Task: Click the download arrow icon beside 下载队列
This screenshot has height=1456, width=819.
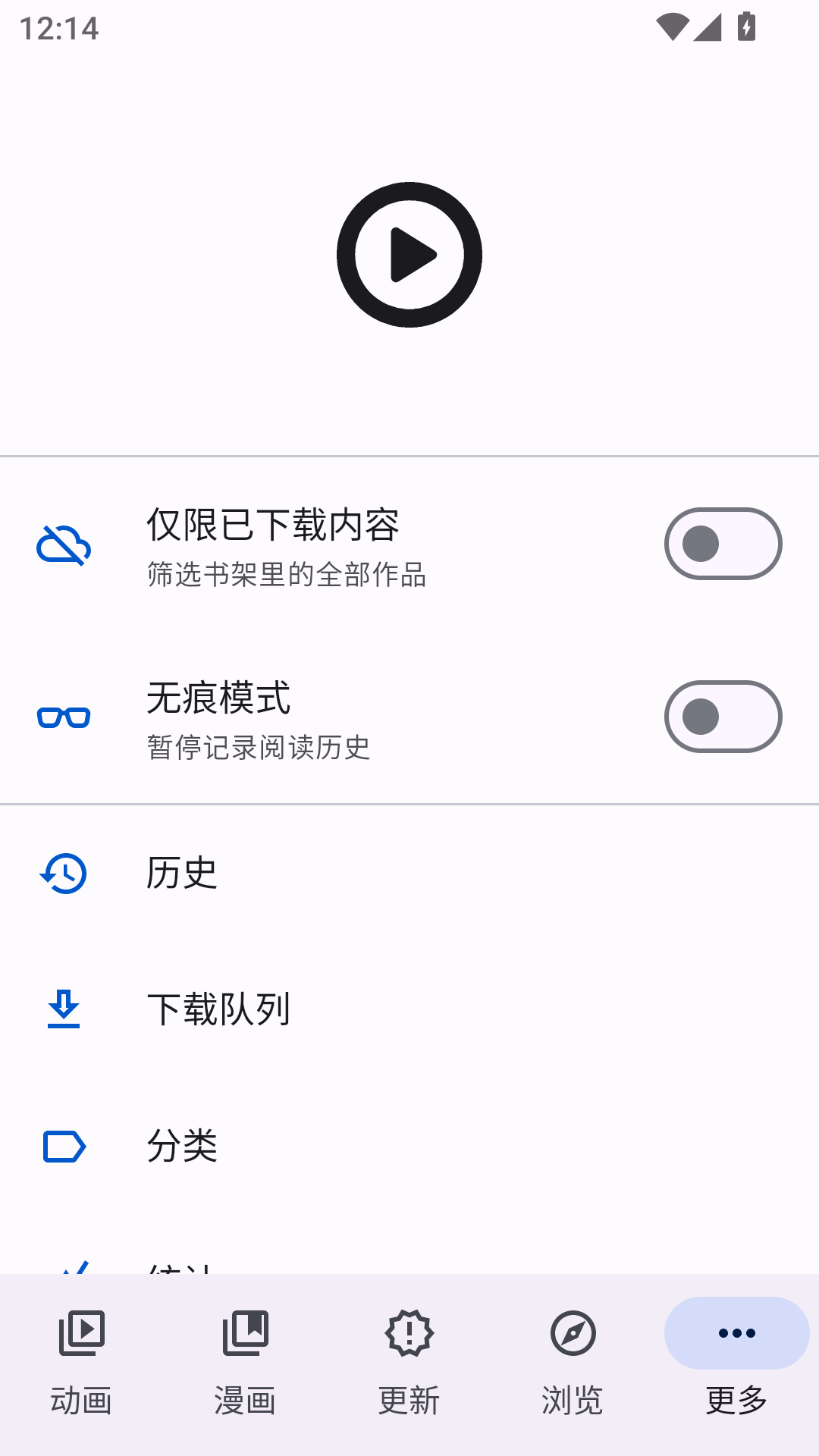Action: coord(64,1010)
